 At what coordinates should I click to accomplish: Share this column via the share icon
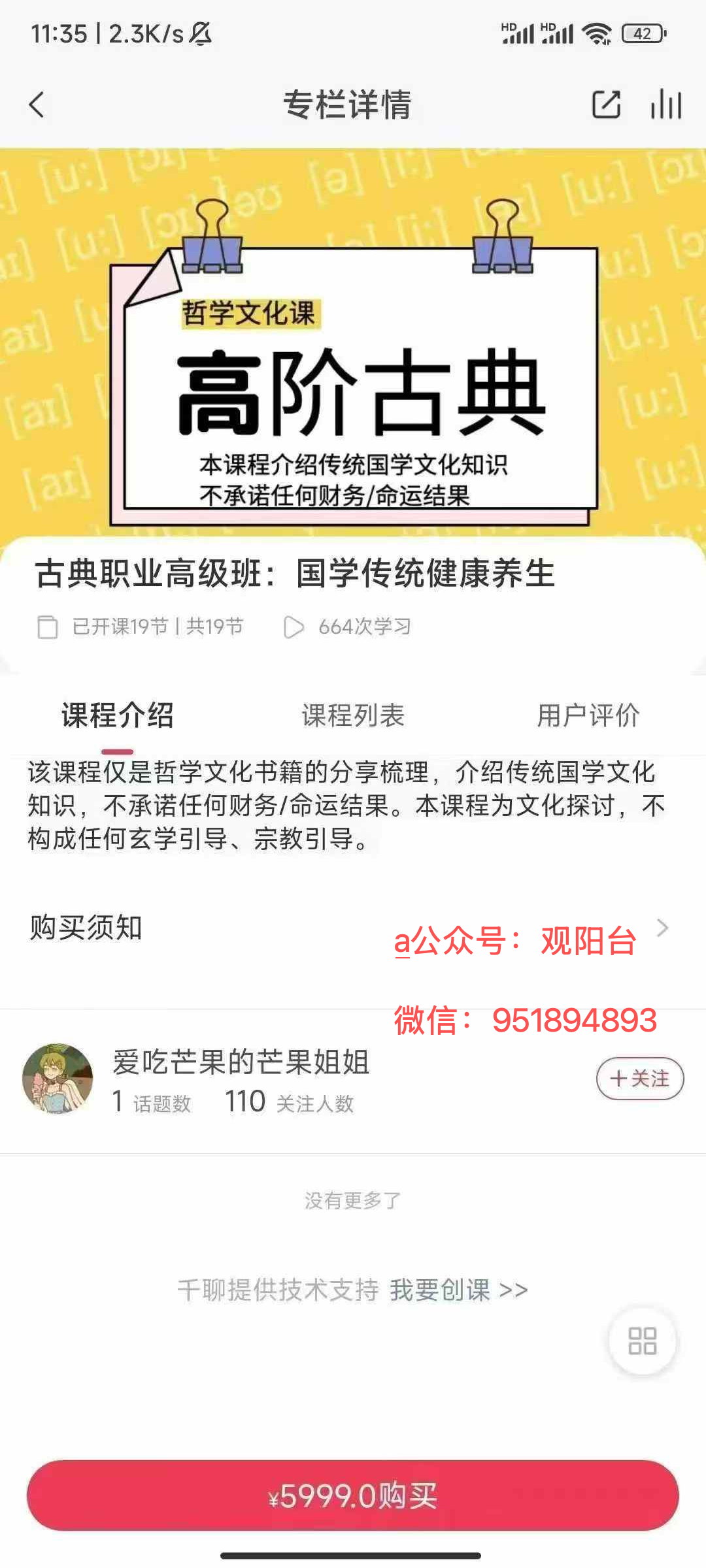(x=606, y=105)
